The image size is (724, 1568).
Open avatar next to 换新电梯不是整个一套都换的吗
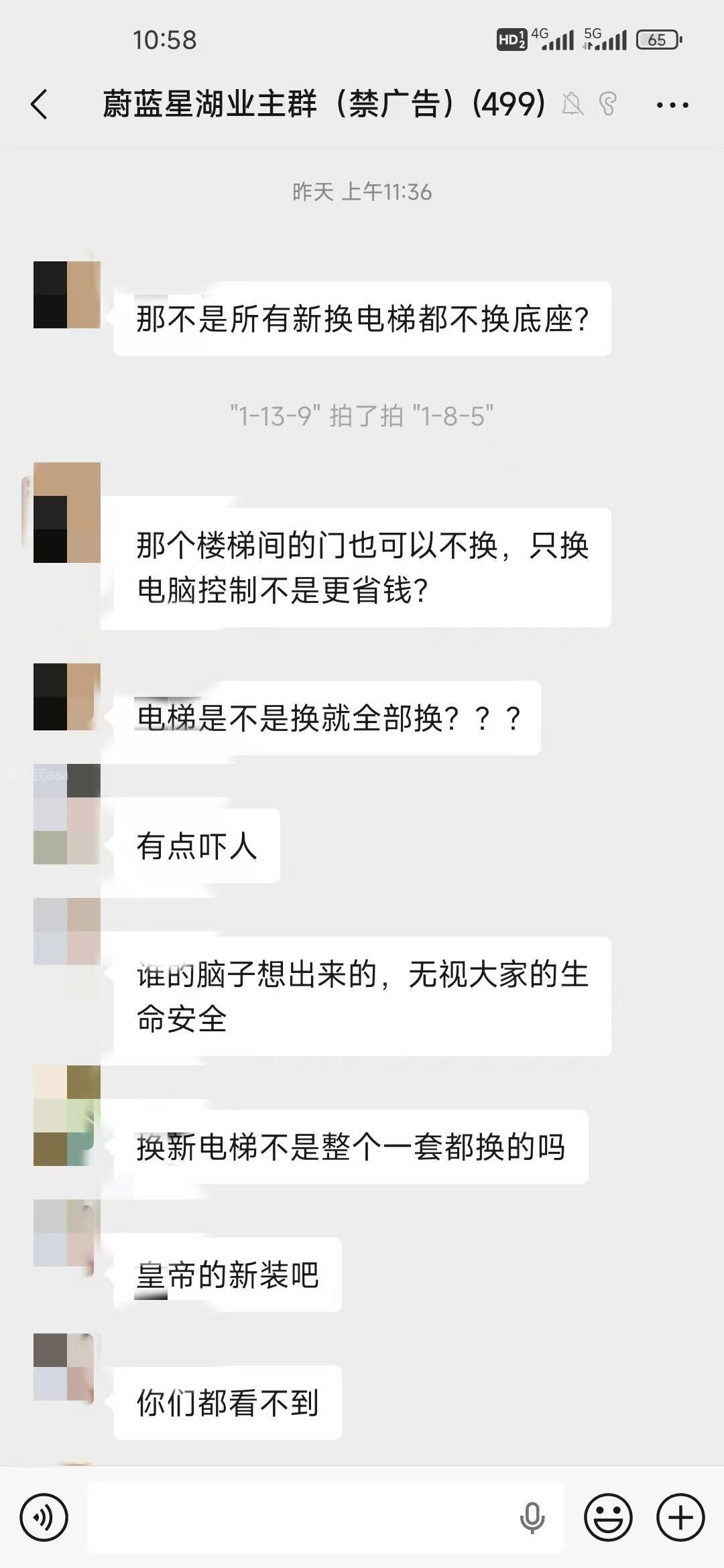click(67, 1116)
